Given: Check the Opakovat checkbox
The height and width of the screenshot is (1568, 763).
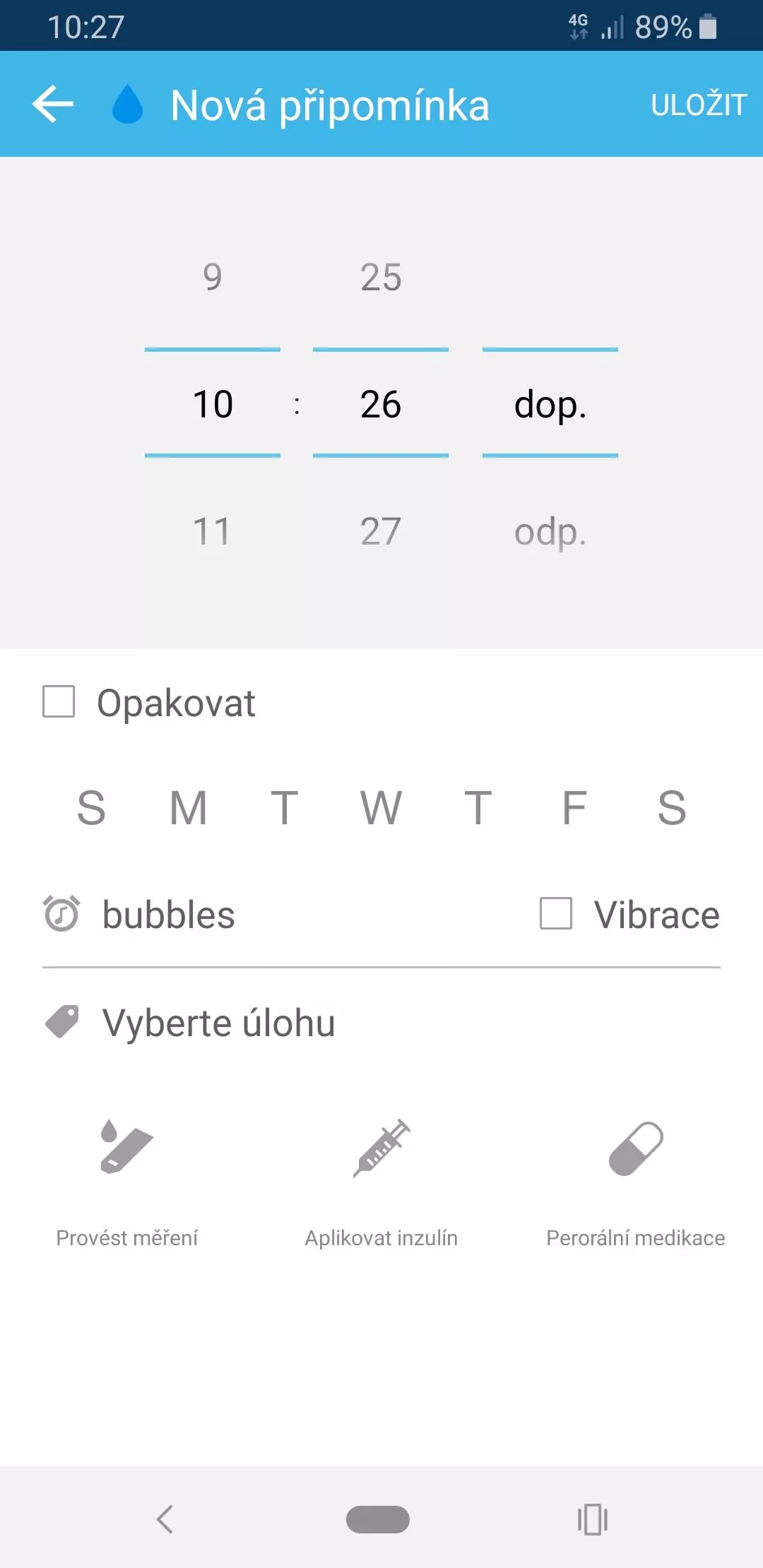Looking at the screenshot, I should (x=59, y=701).
